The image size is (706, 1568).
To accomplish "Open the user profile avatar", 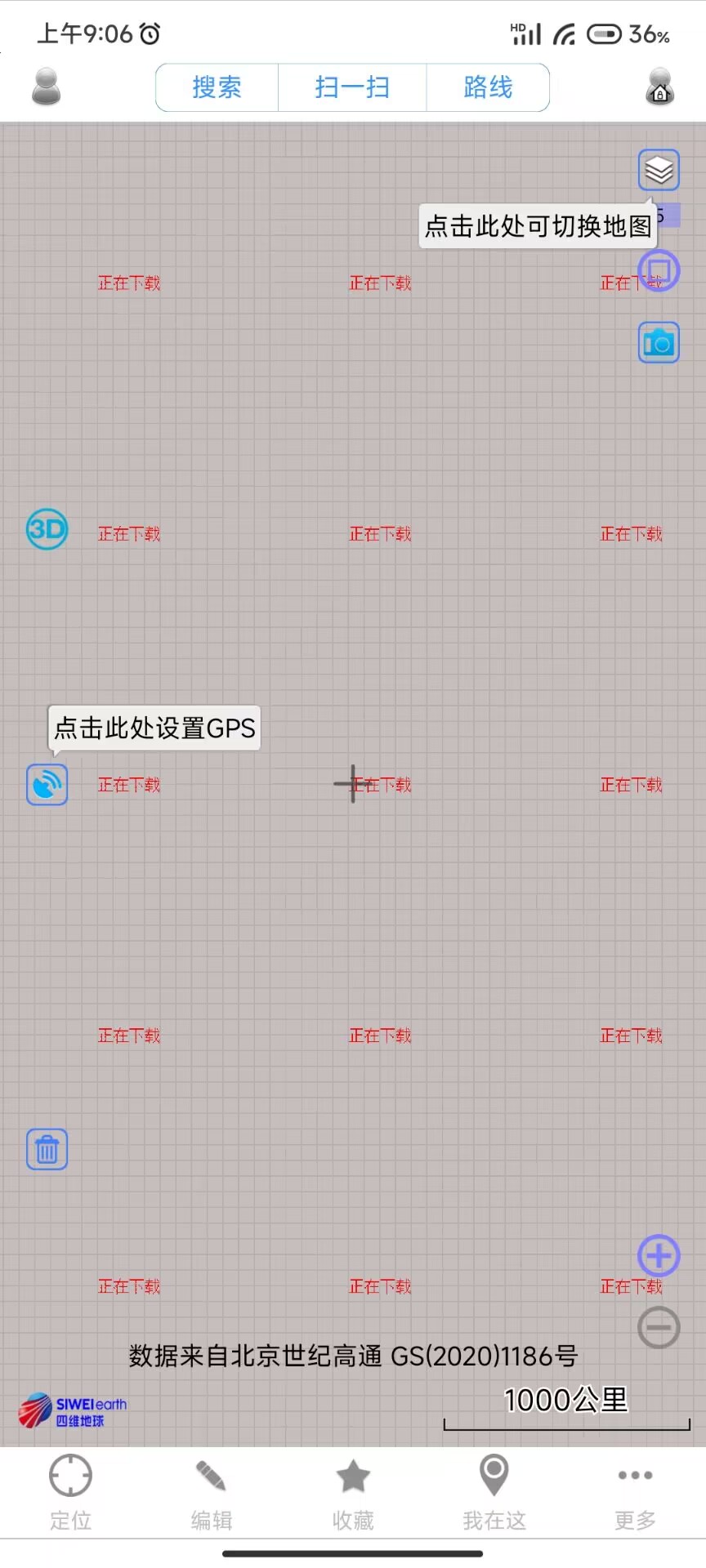I will (47, 87).
